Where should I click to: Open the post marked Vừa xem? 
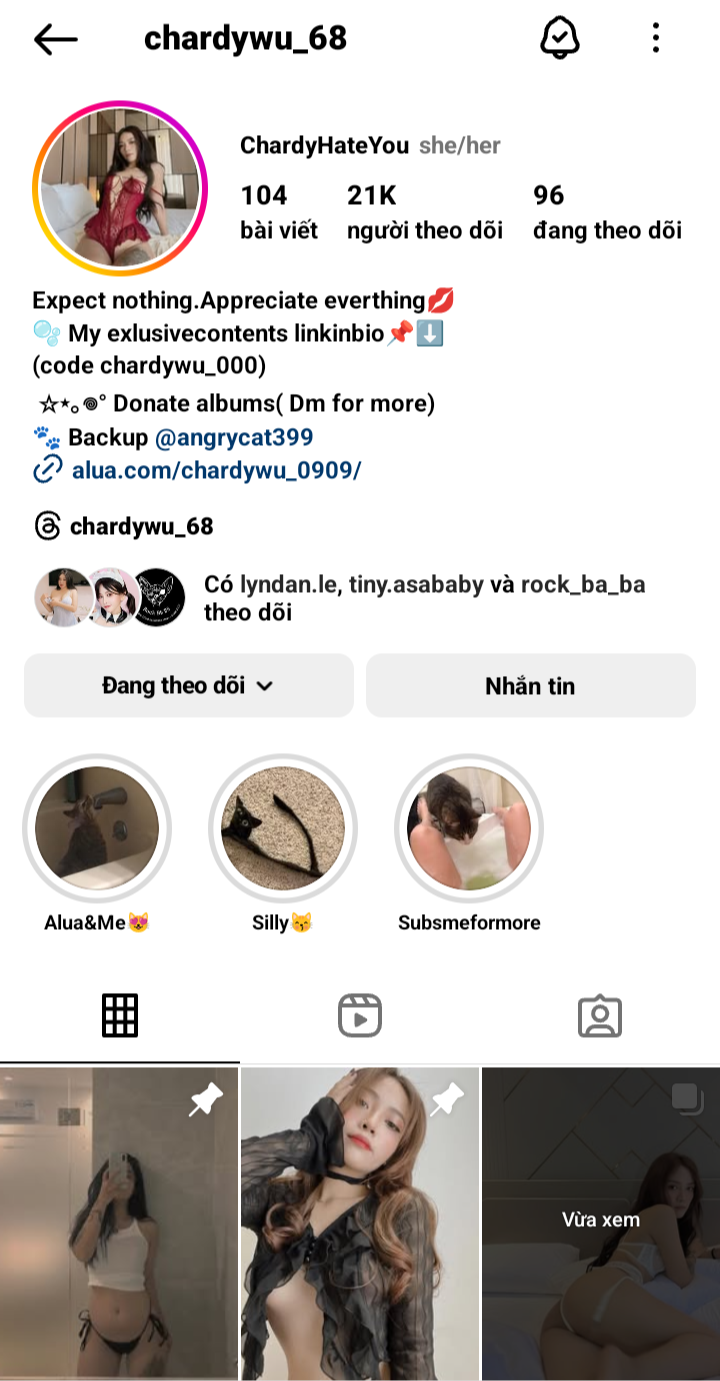[x=600, y=1222]
